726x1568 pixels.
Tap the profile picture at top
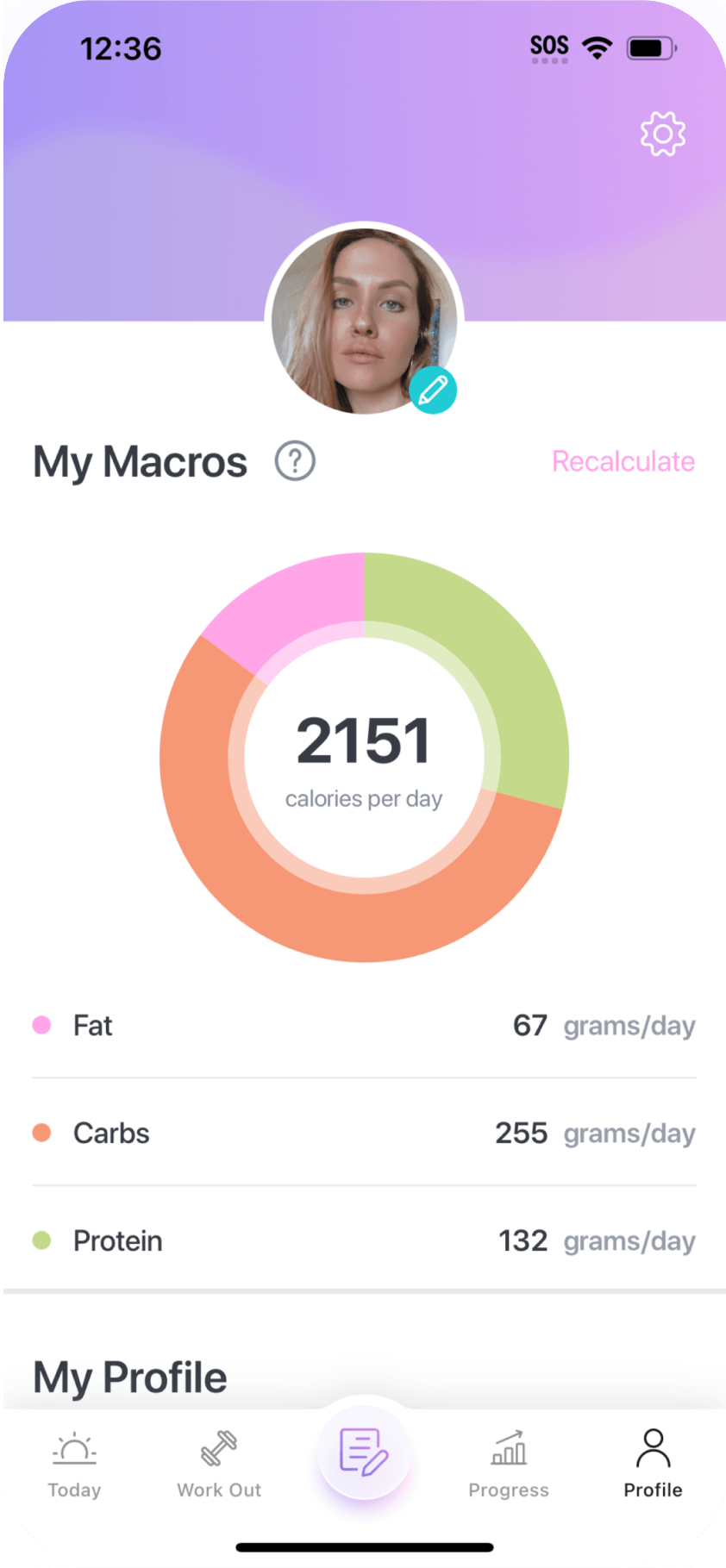point(363,319)
